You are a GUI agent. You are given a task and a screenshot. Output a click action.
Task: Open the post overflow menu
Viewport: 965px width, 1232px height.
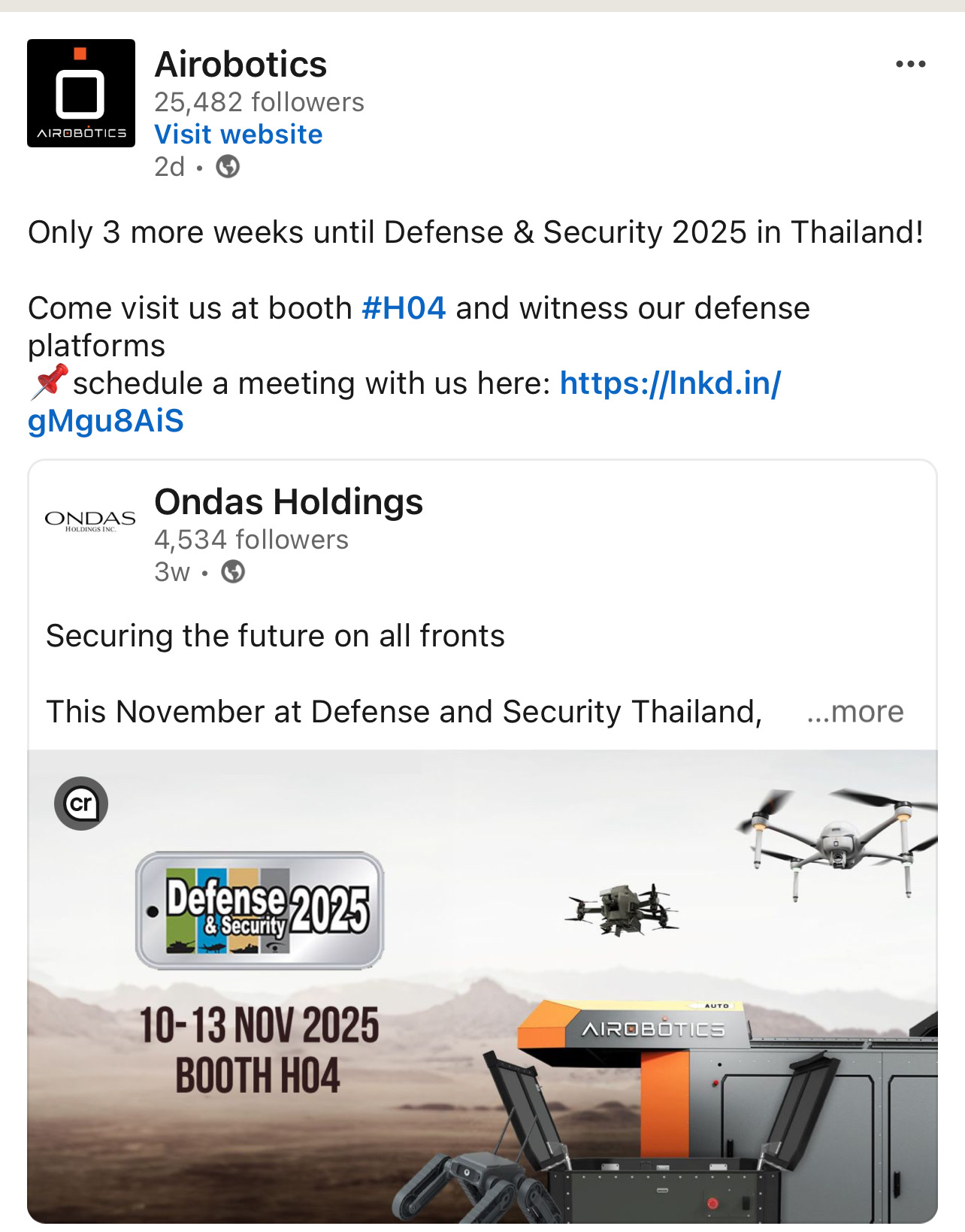(x=910, y=65)
